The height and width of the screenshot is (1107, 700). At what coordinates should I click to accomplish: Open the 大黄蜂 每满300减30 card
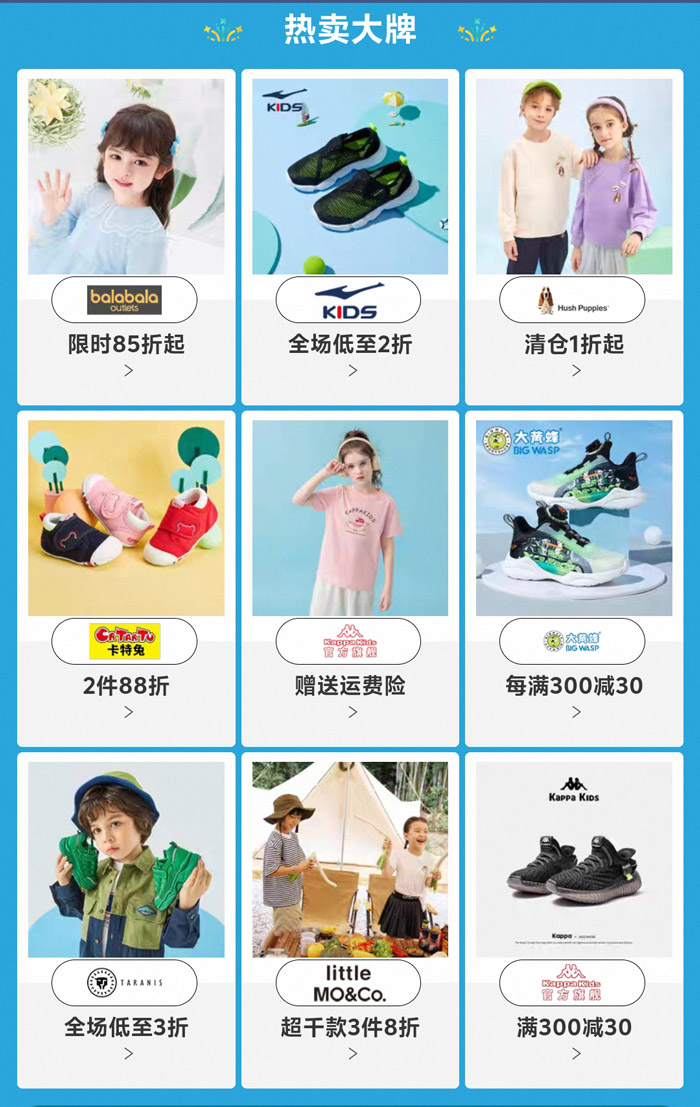(574, 578)
